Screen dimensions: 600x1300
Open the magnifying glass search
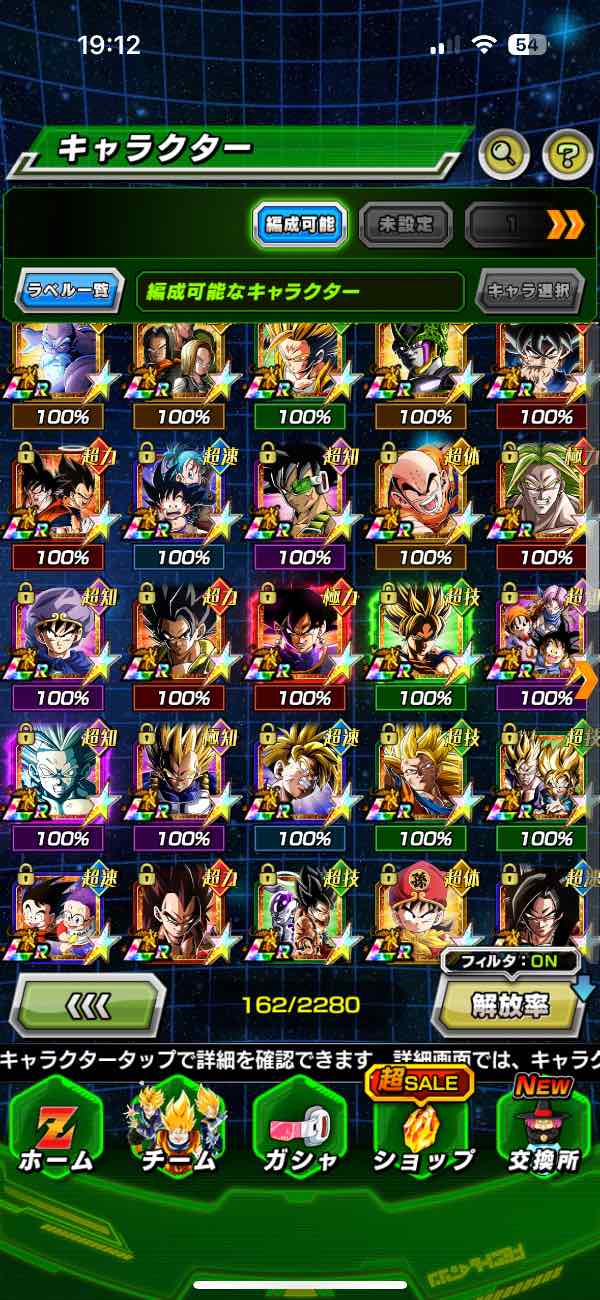tap(504, 153)
